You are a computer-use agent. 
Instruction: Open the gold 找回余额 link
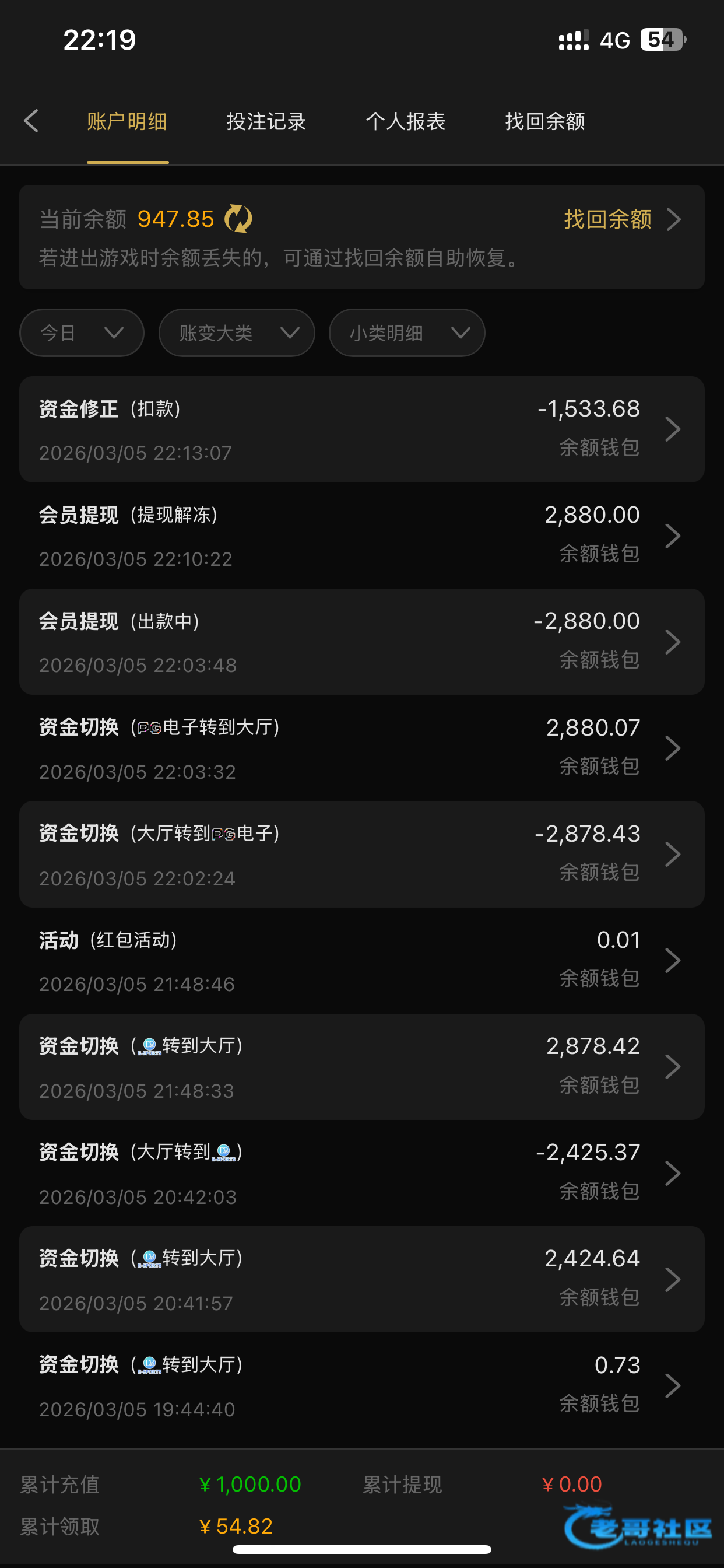621,219
